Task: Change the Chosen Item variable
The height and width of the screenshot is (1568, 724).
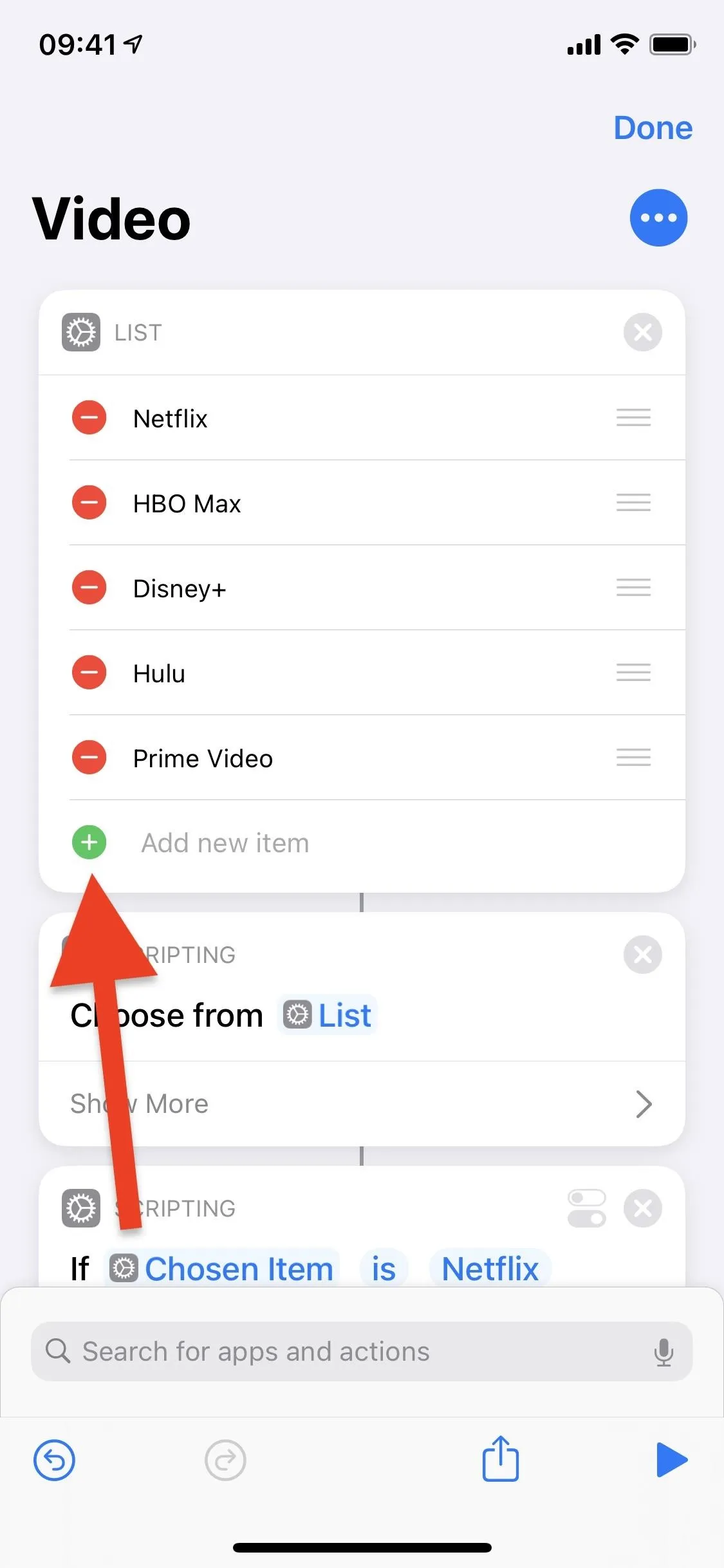Action: pyautogui.click(x=221, y=1269)
